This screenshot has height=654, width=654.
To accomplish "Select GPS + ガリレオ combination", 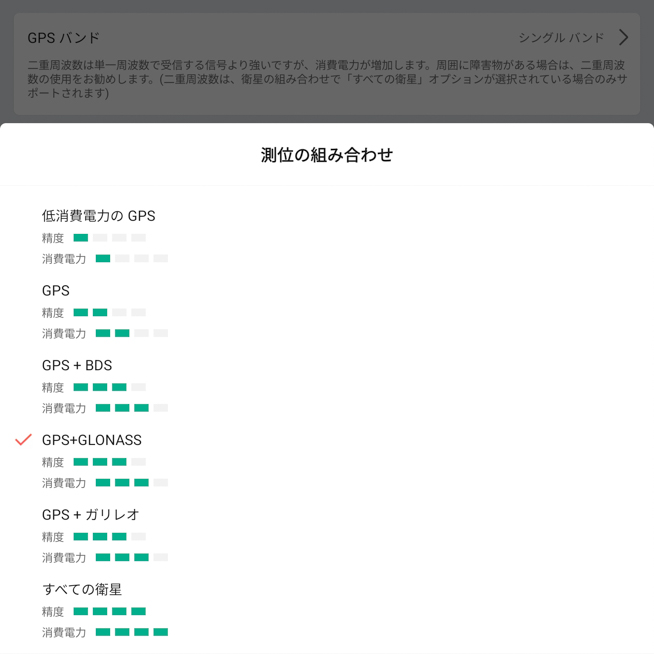I will click(91, 515).
